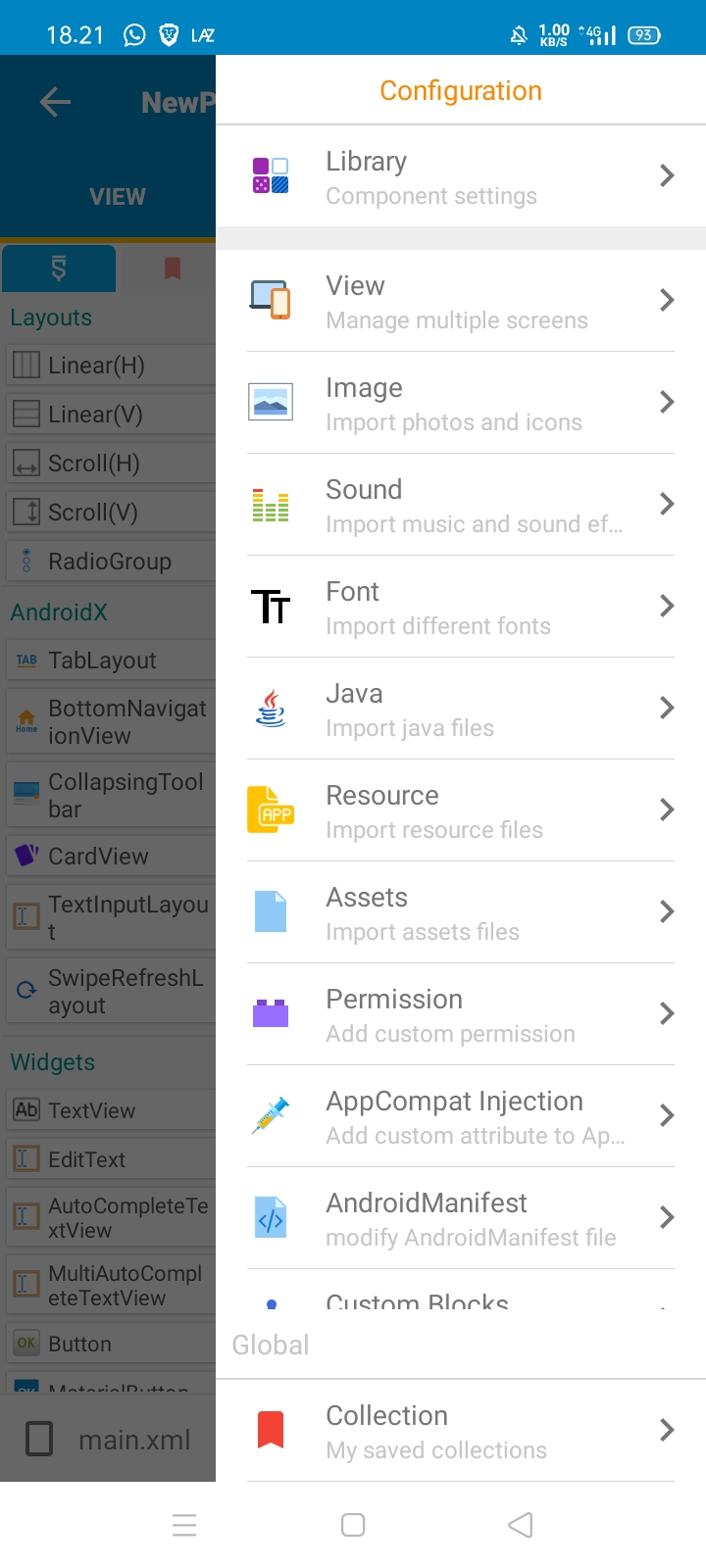Choose SwipeRefreshLayout from AndroidX list
The width and height of the screenshot is (706, 1568).
[x=108, y=990]
